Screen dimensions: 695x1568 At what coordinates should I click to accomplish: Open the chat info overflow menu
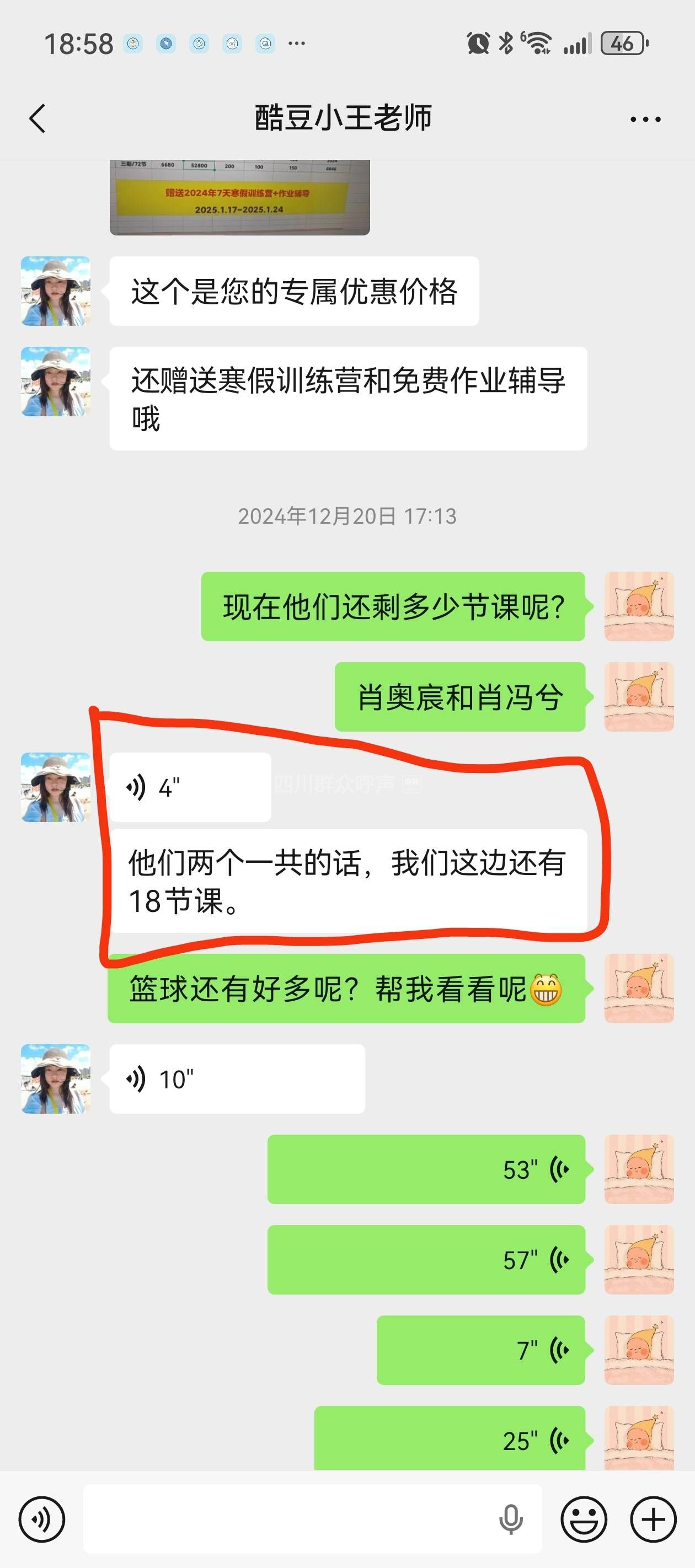coord(645,119)
